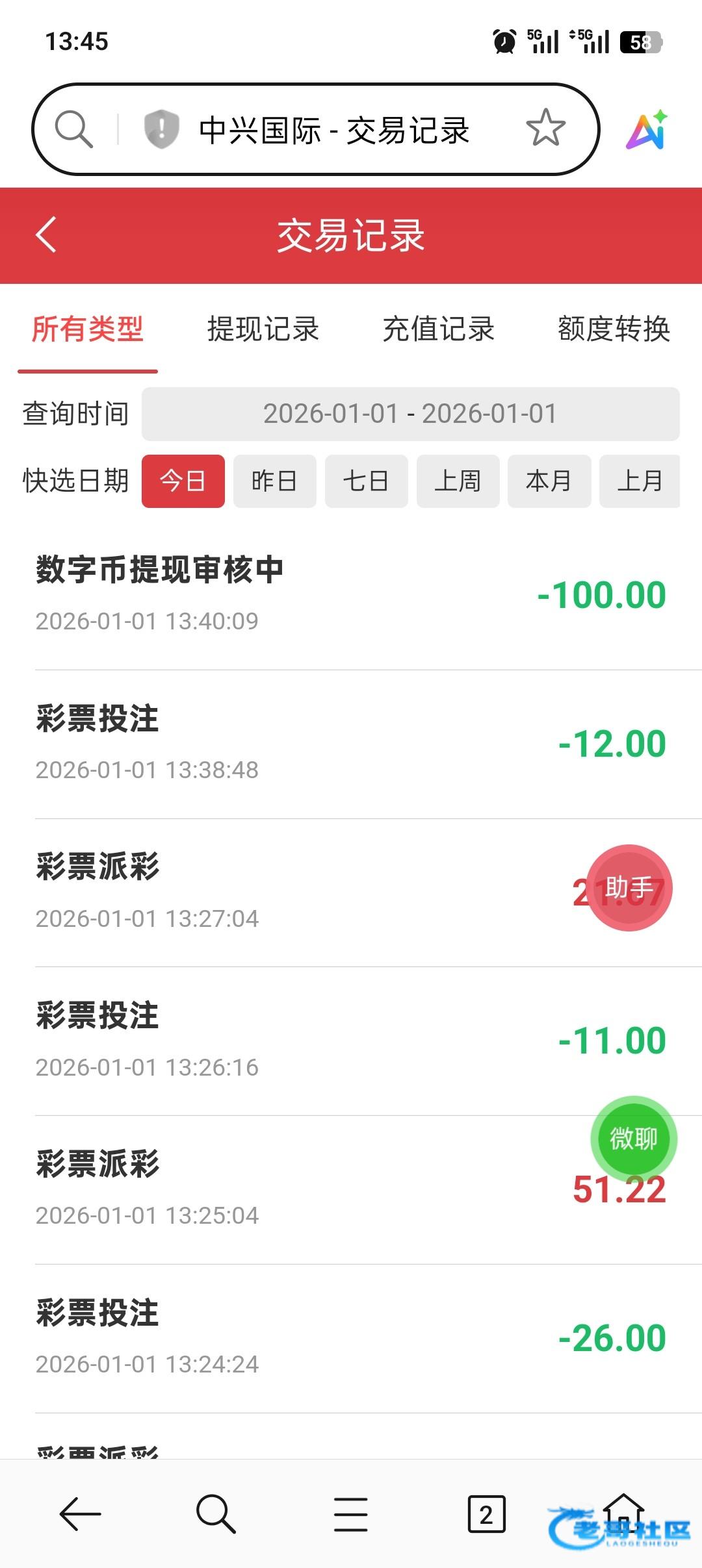Open the 微聊 floating chat button
The height and width of the screenshot is (1568, 702).
(x=634, y=1139)
